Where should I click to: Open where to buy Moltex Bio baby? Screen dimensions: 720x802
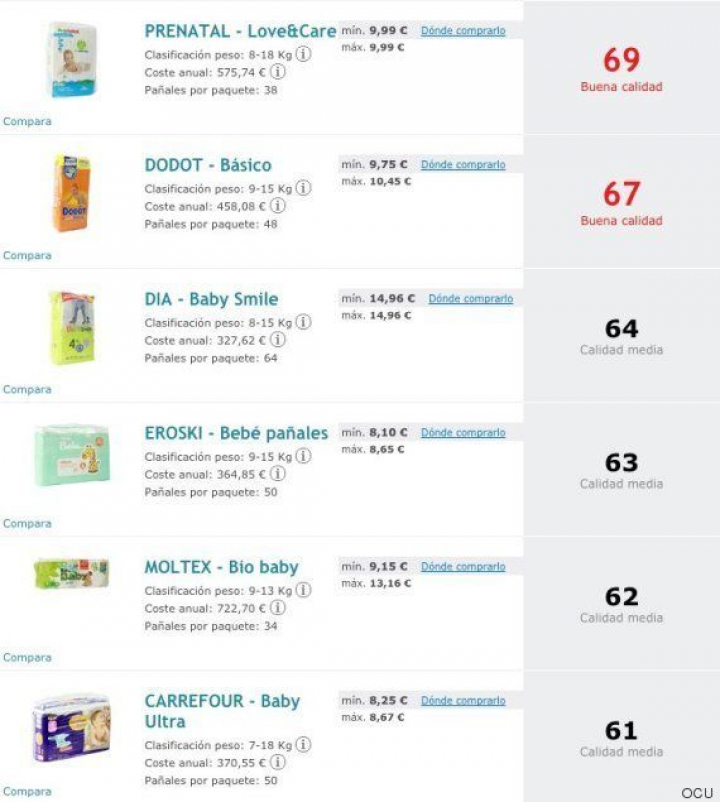pos(463,567)
